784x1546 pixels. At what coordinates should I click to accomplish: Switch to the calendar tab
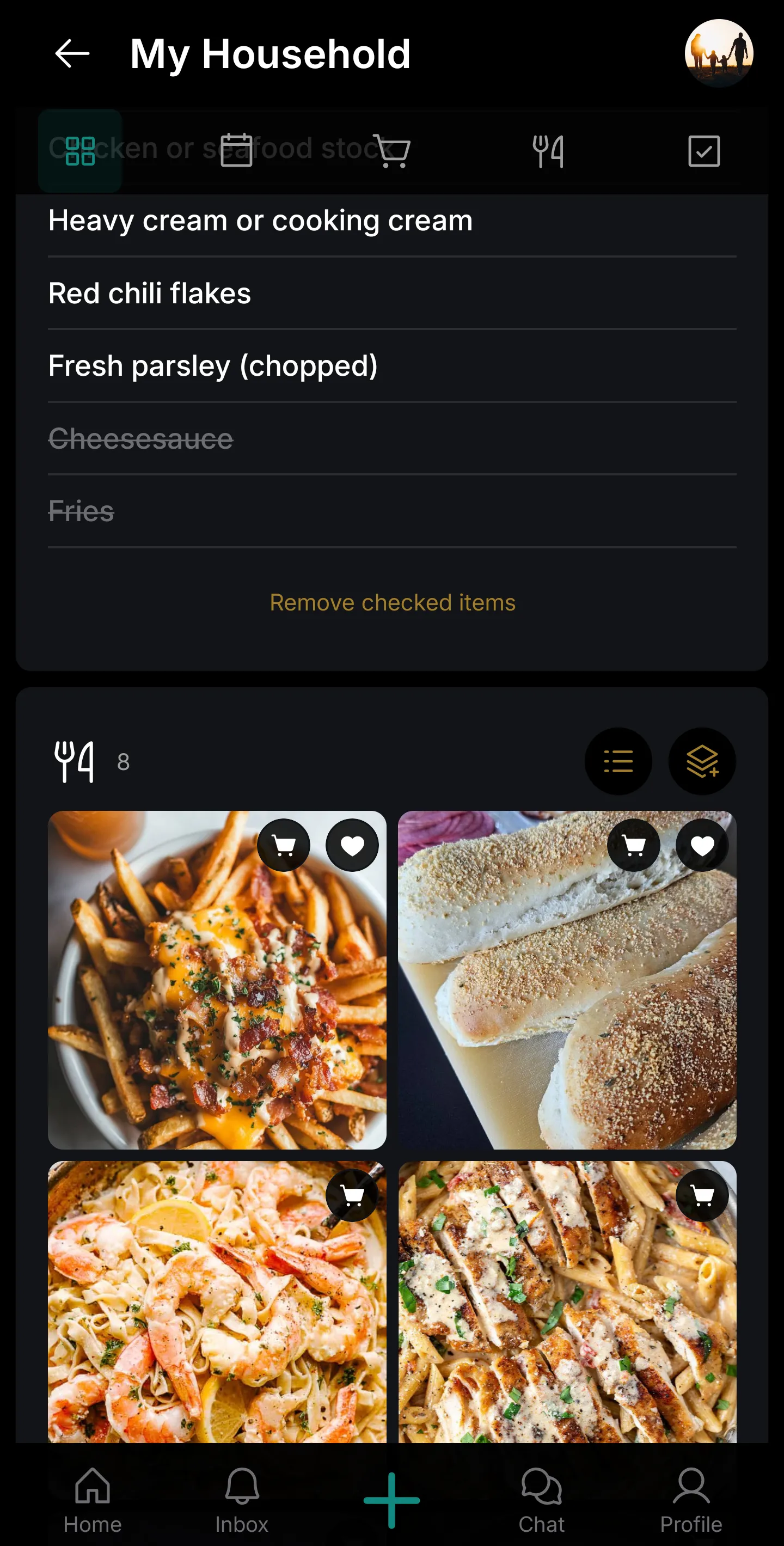point(236,151)
